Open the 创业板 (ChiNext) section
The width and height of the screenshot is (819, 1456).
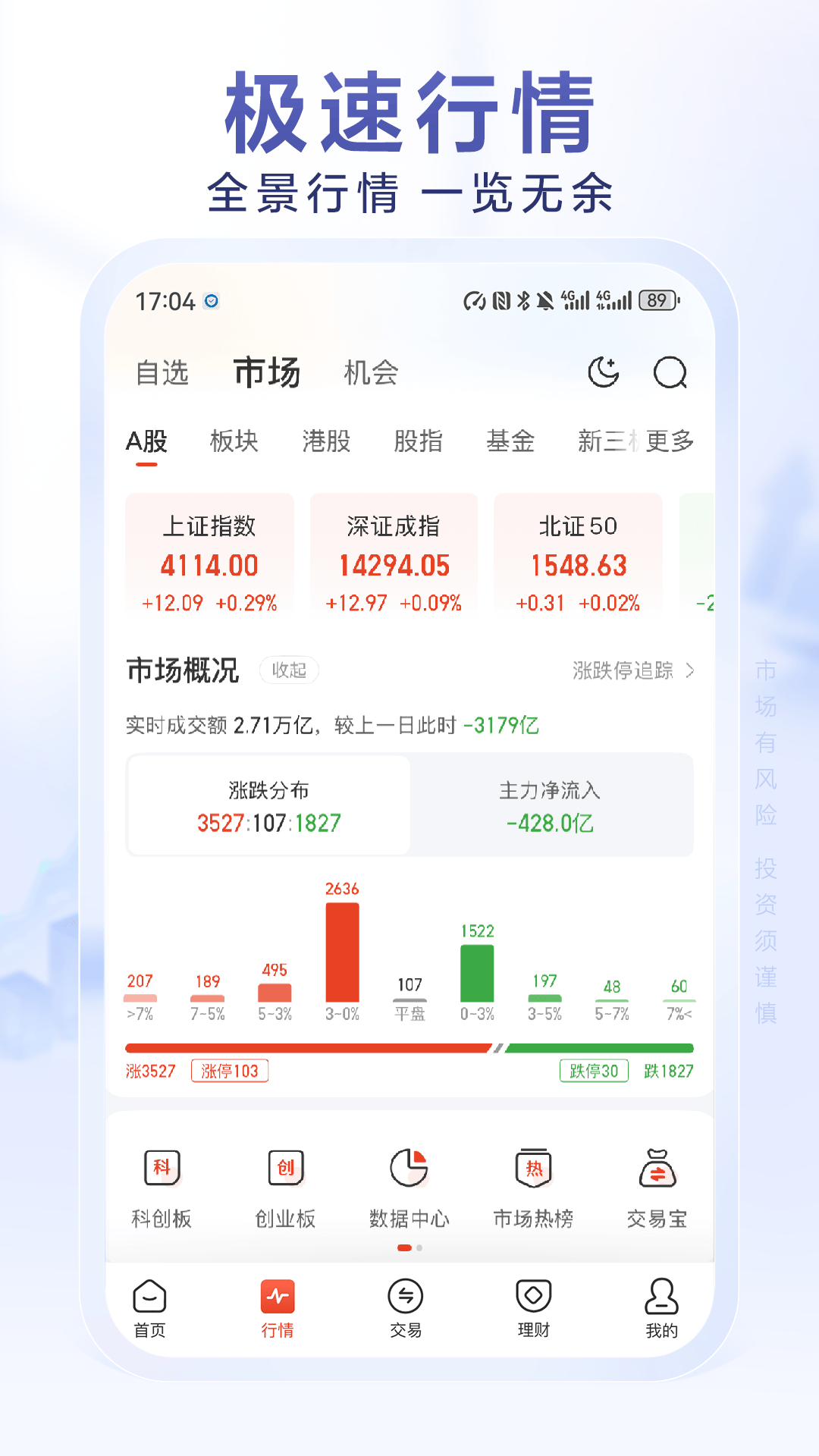(x=284, y=1187)
